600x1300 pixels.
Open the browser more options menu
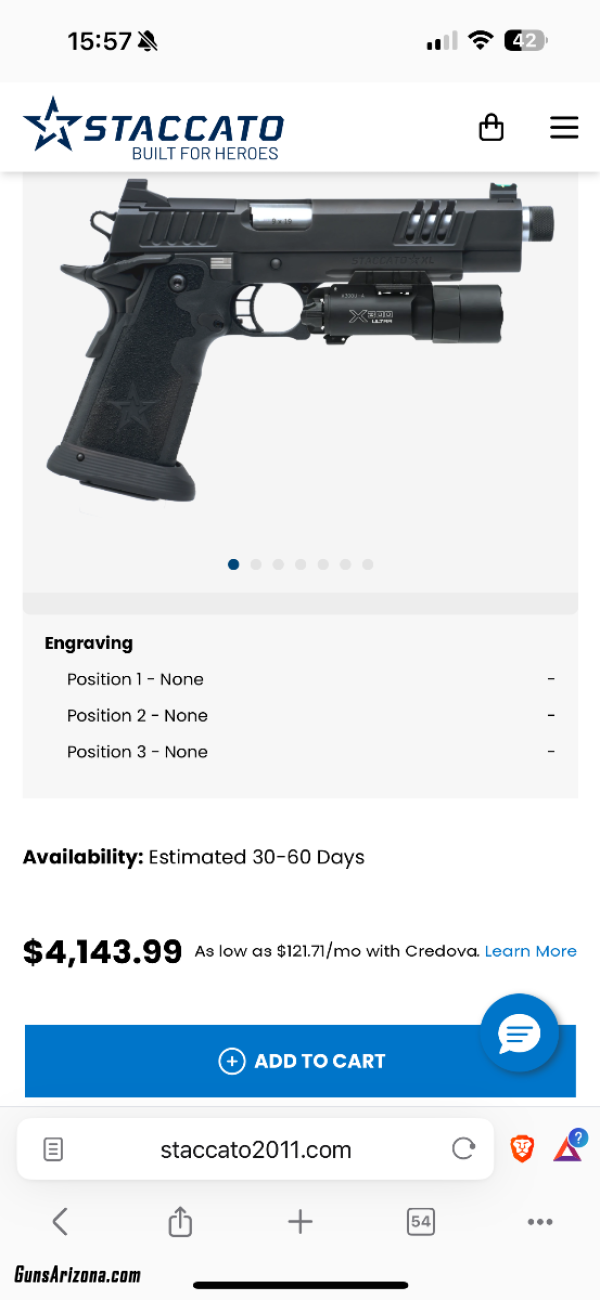pyautogui.click(x=540, y=1222)
